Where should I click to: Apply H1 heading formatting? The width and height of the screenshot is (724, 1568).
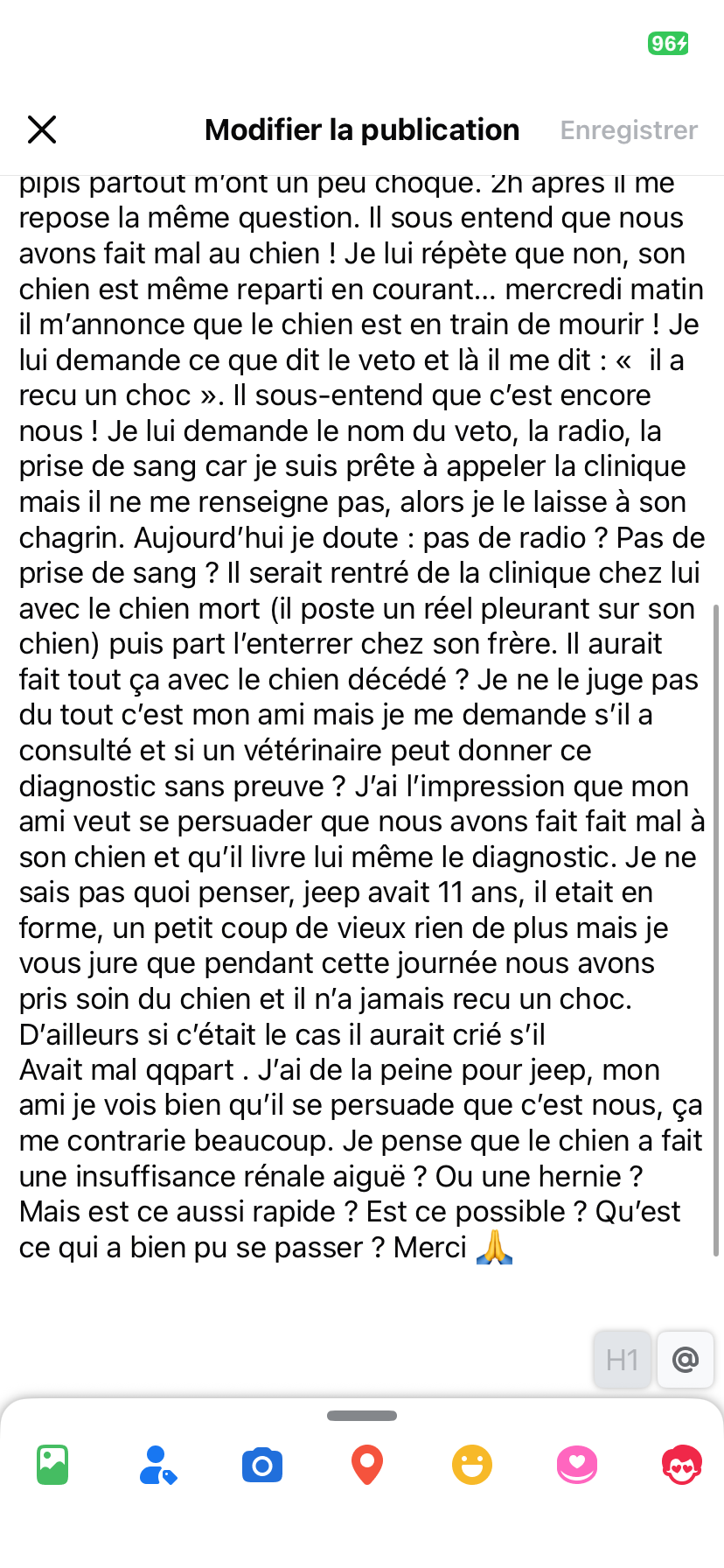[x=622, y=1360]
